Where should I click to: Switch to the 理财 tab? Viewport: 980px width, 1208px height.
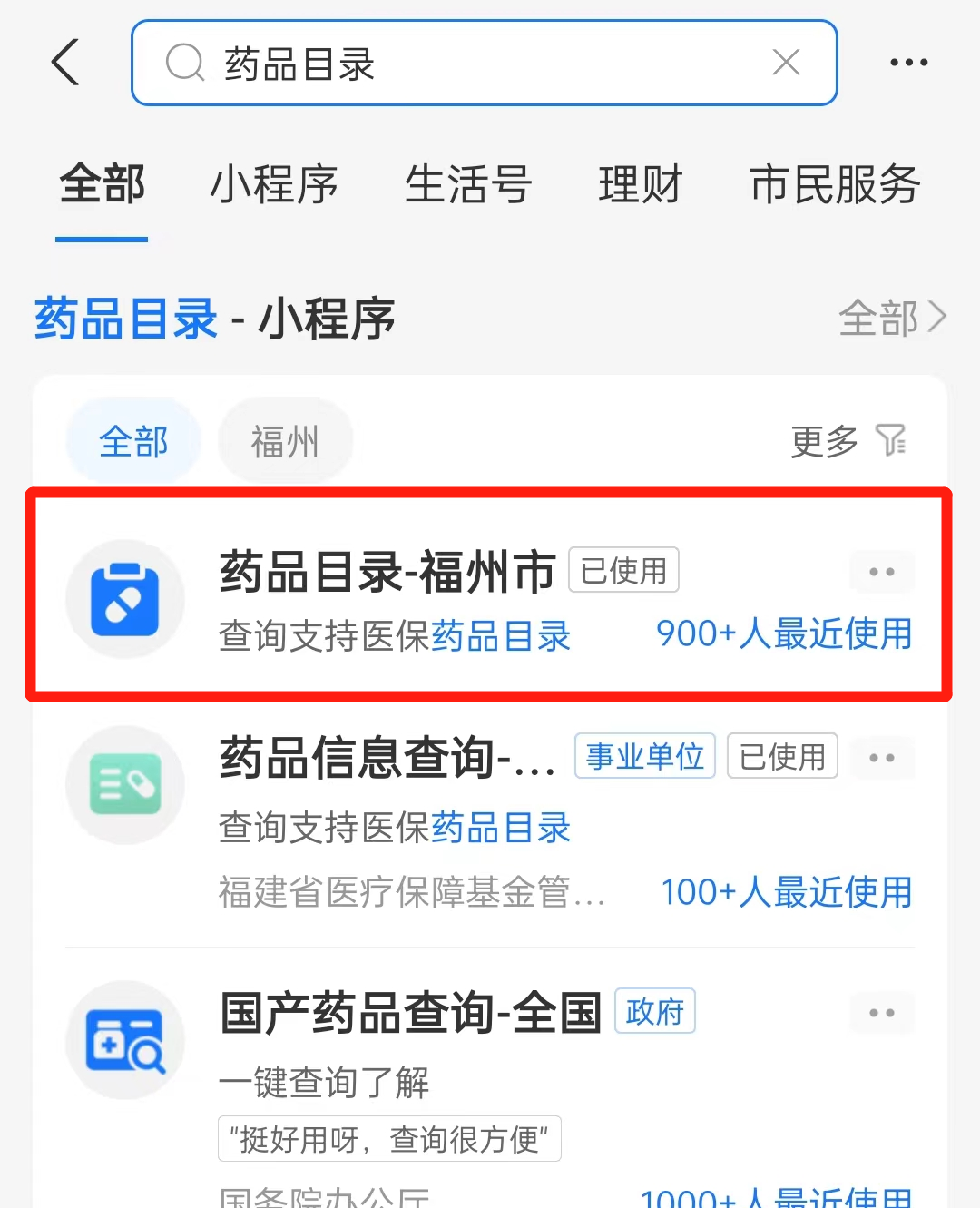[x=640, y=185]
